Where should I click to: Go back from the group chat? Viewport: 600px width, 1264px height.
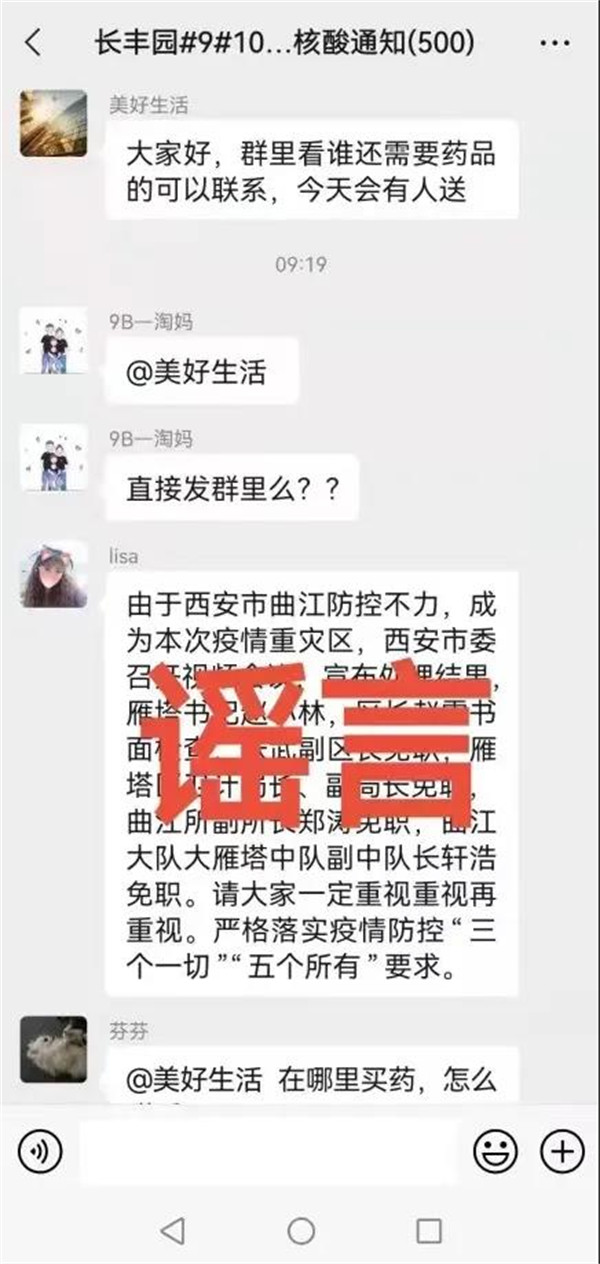tap(33, 43)
